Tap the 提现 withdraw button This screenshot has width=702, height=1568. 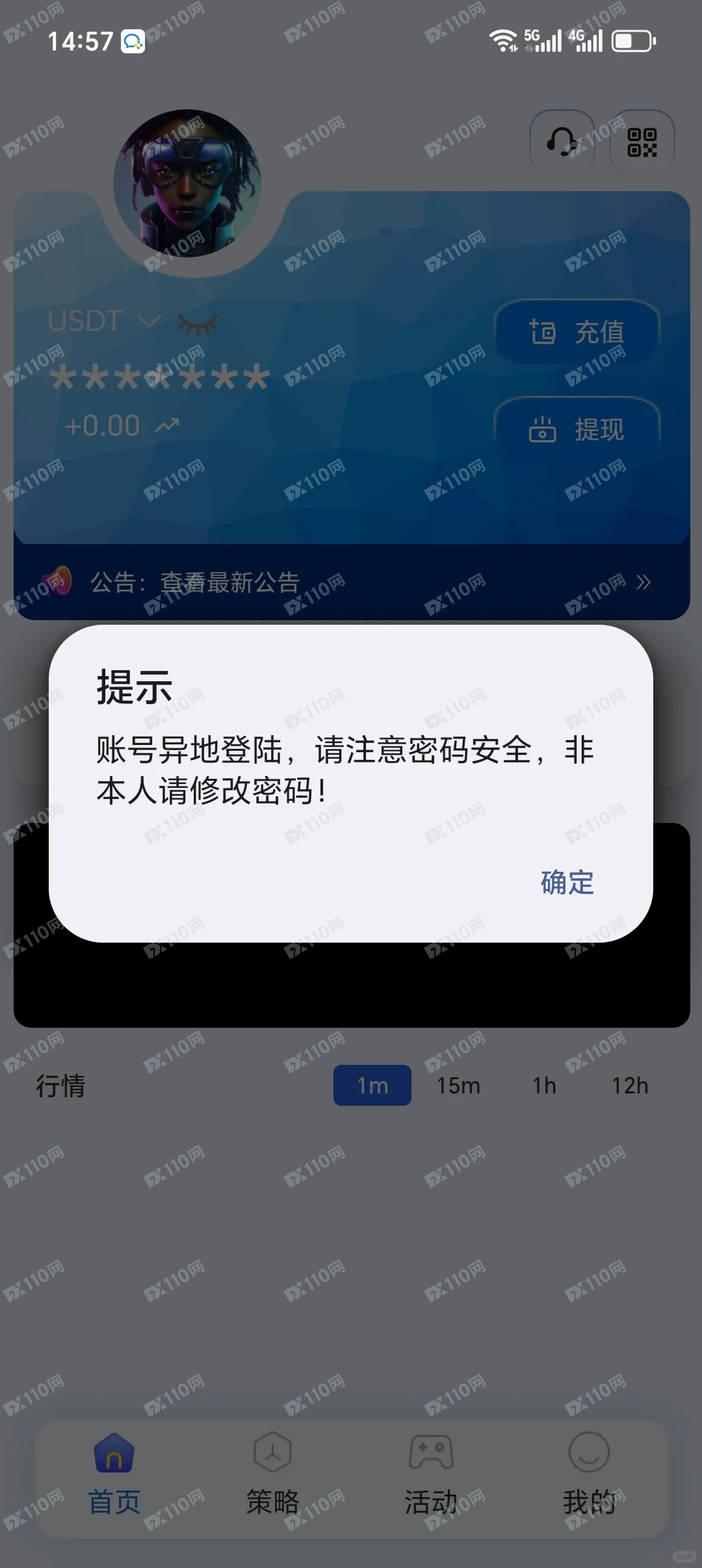pos(577,430)
